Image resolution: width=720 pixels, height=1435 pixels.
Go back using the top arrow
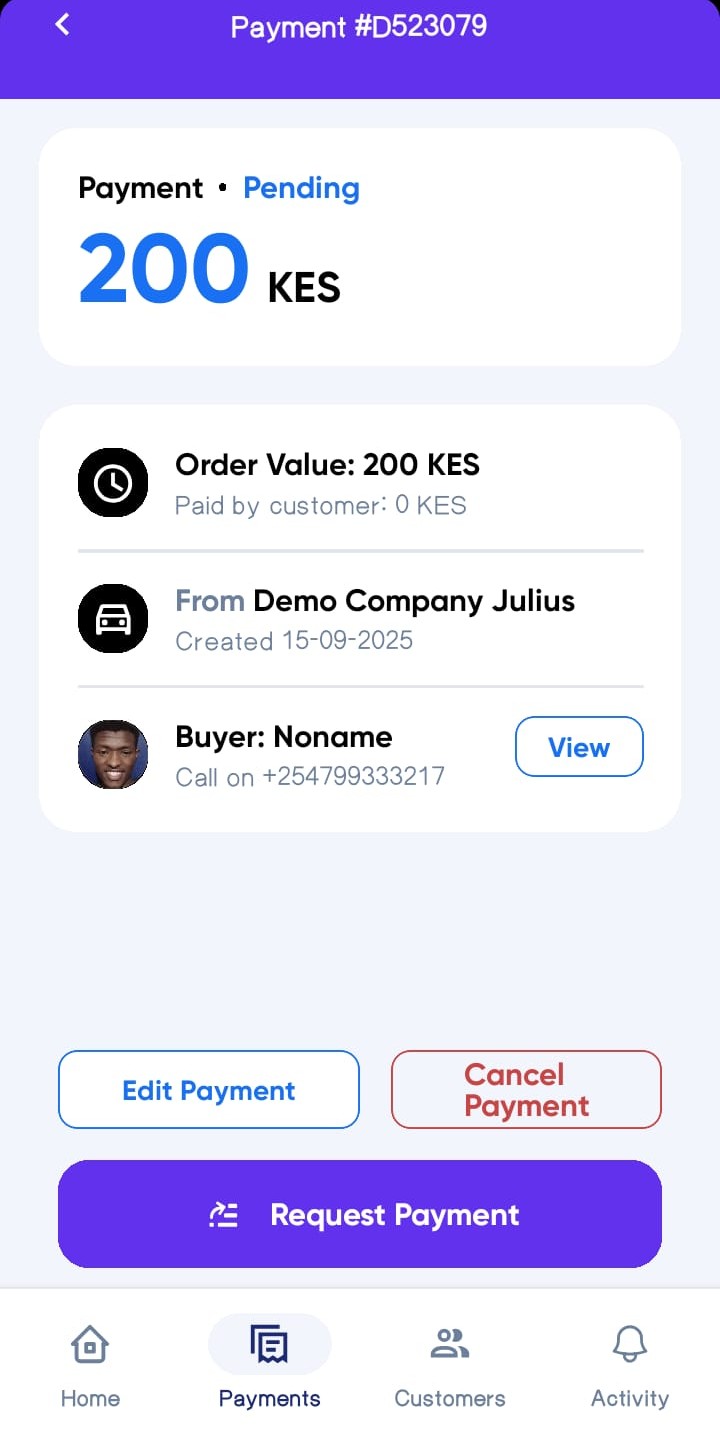pyautogui.click(x=62, y=25)
